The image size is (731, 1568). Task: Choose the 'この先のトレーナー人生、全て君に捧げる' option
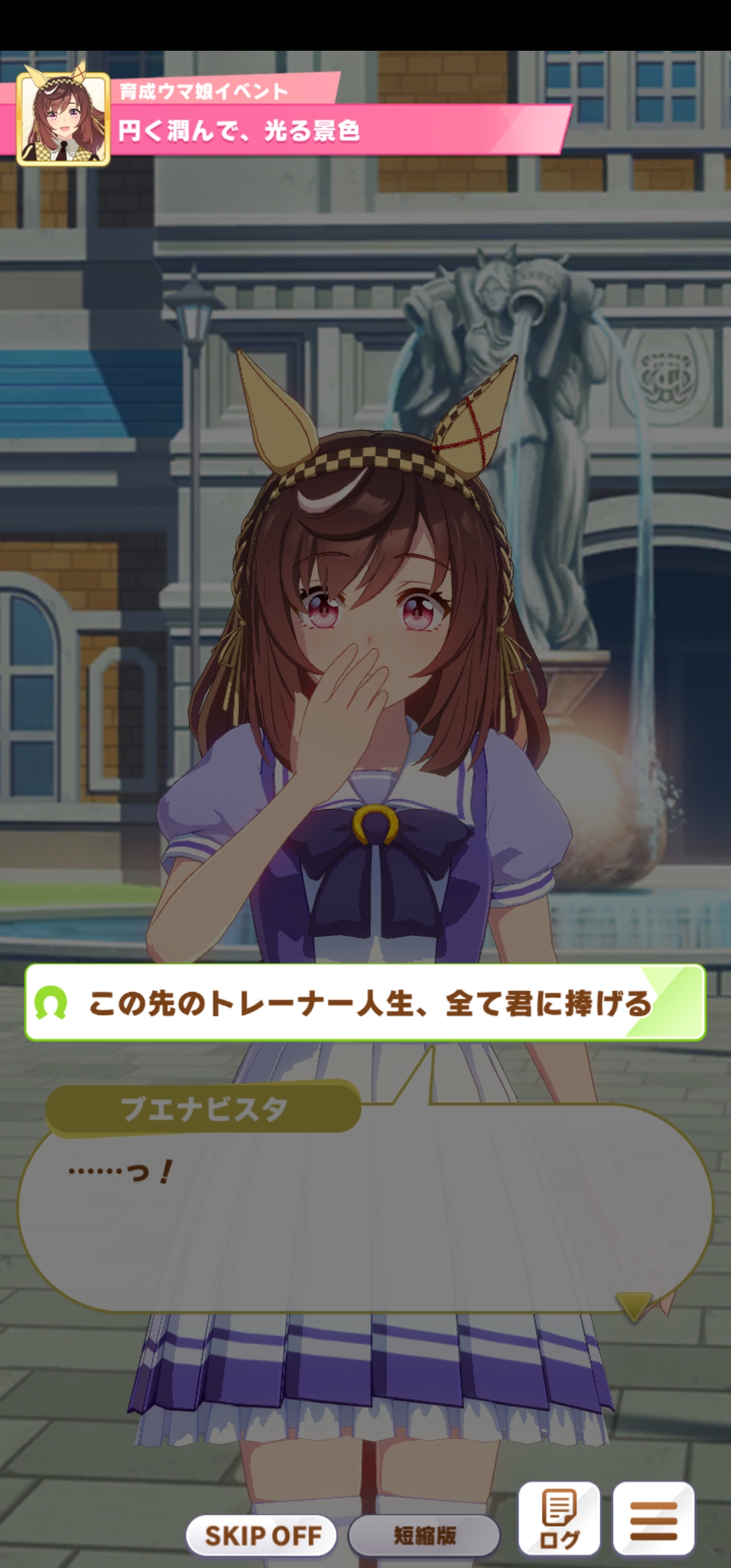365,1003
